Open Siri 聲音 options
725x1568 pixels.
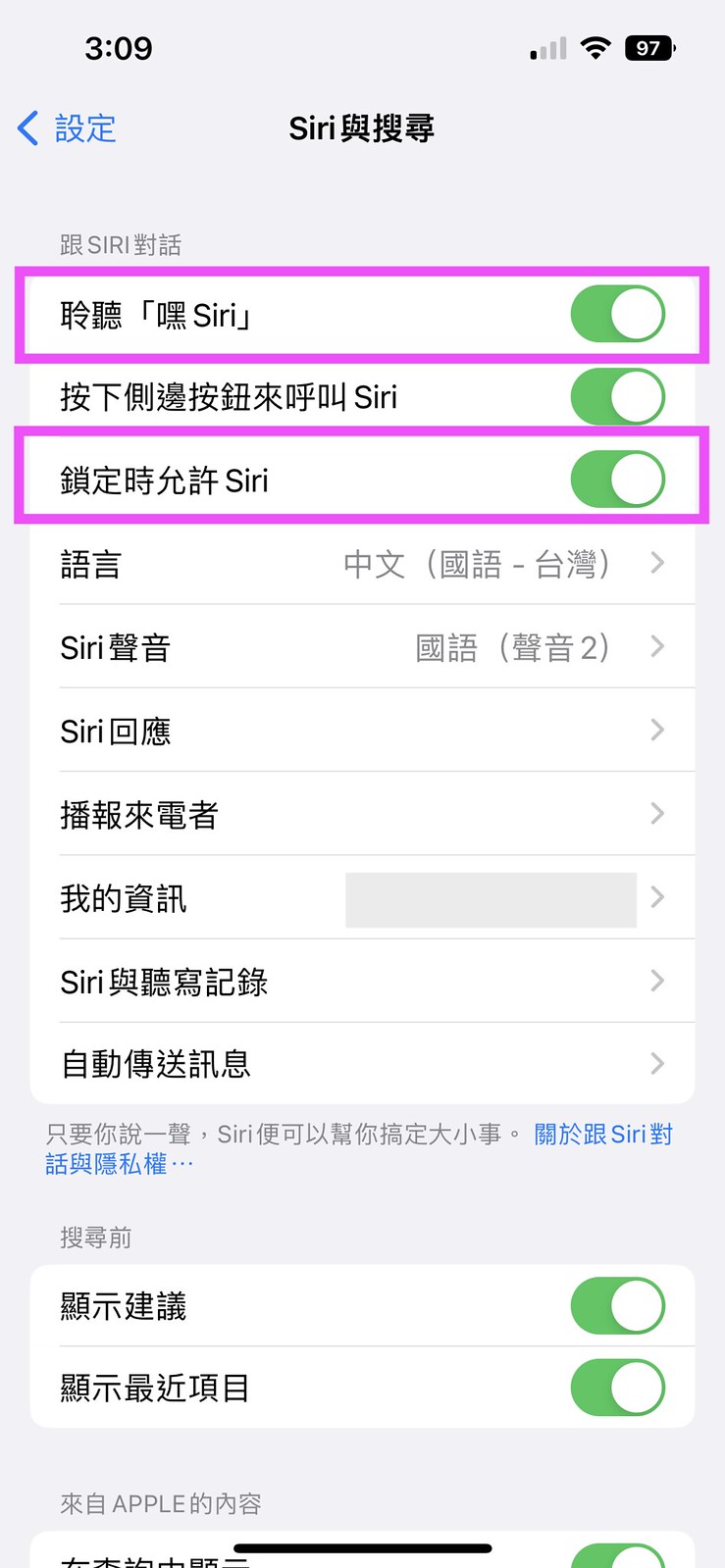[362, 647]
